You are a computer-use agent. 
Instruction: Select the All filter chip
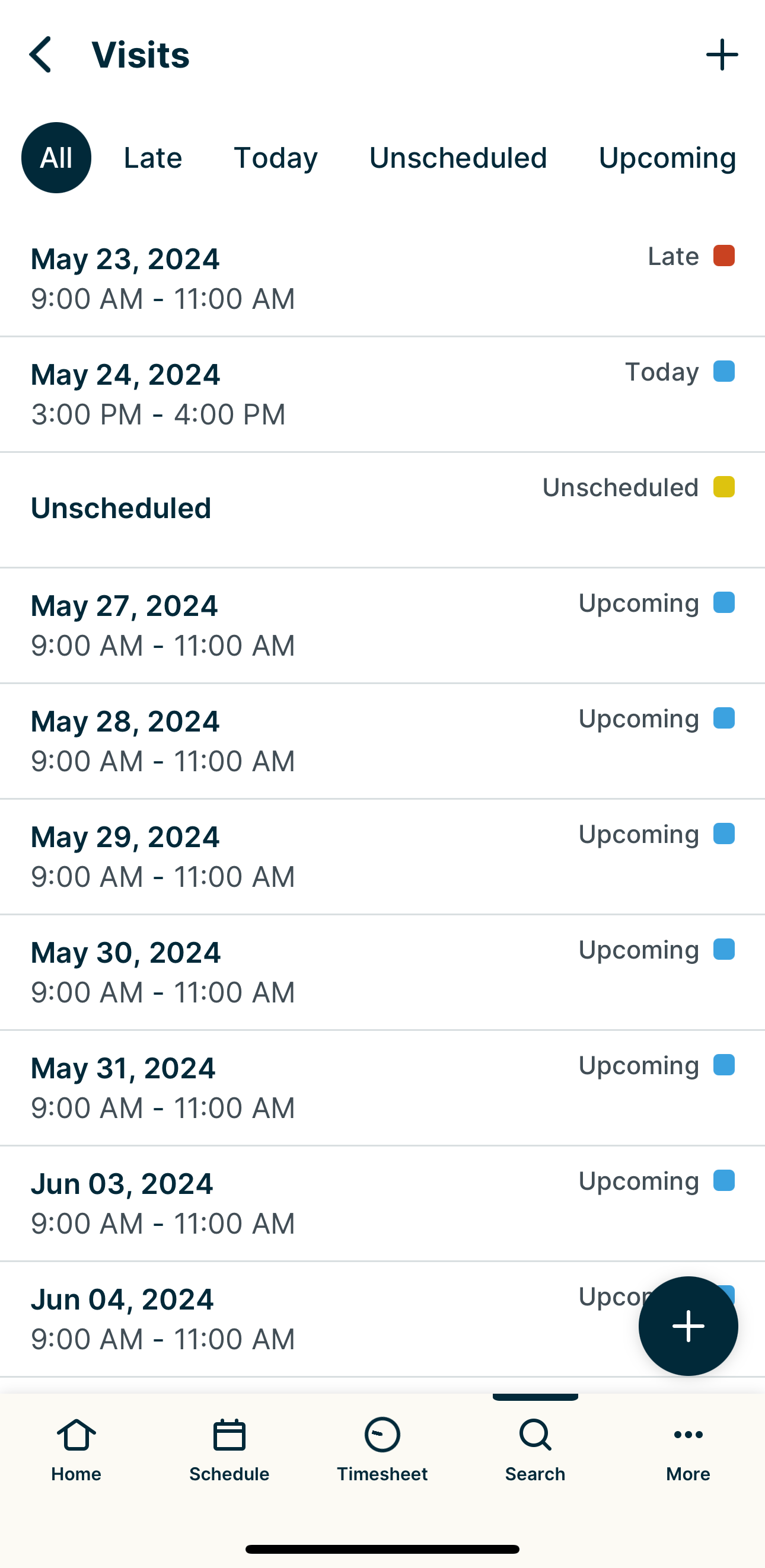(x=56, y=158)
